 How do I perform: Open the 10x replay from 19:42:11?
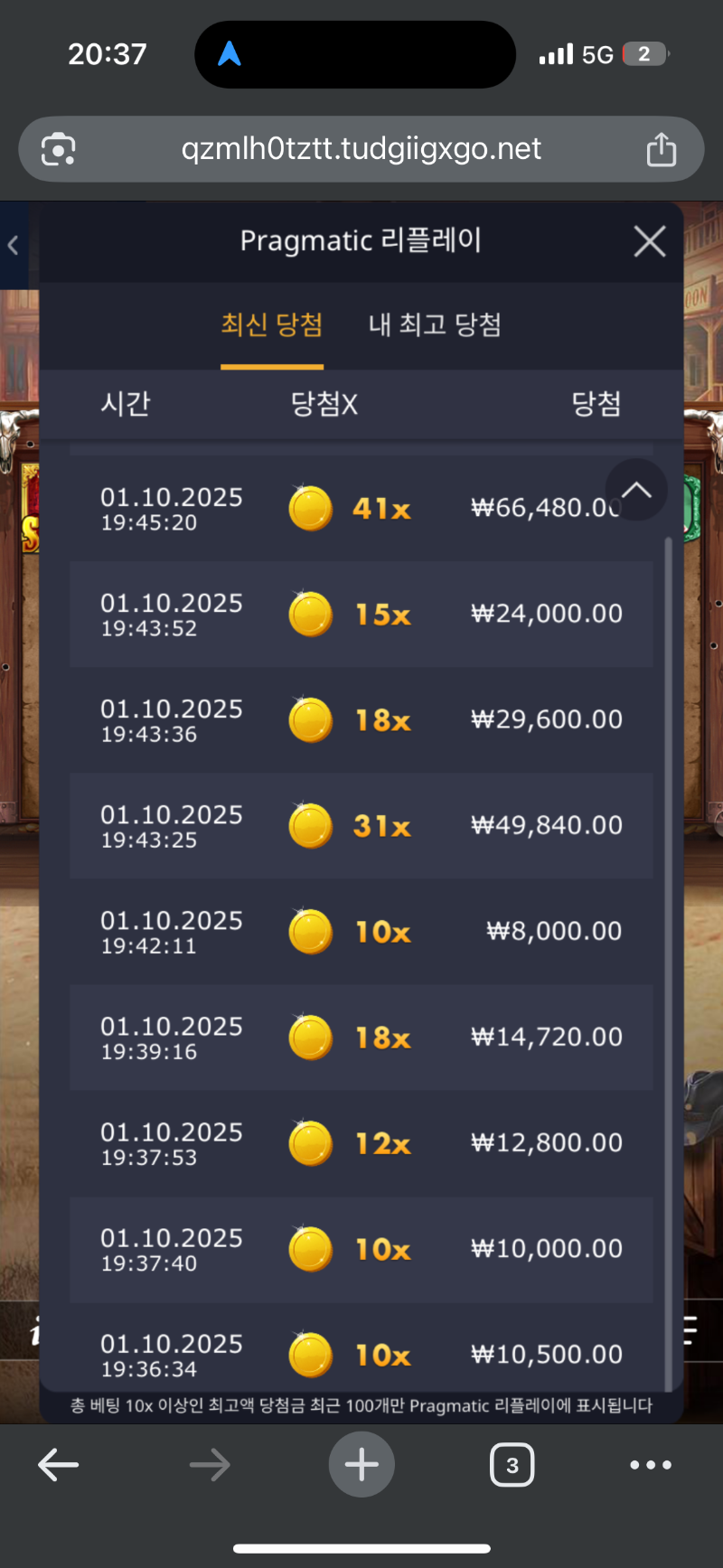[x=361, y=931]
